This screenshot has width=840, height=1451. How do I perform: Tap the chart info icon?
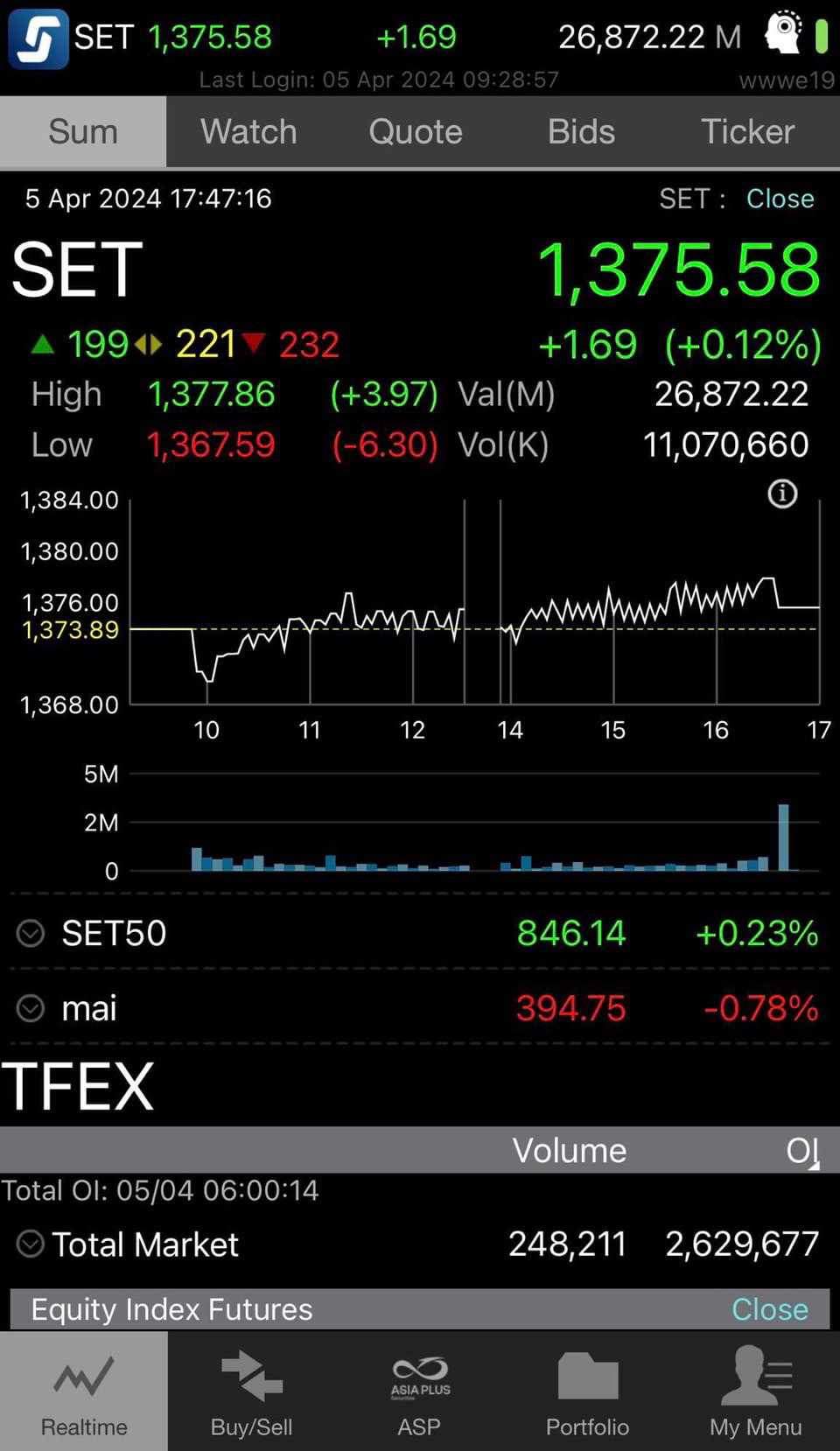[782, 494]
